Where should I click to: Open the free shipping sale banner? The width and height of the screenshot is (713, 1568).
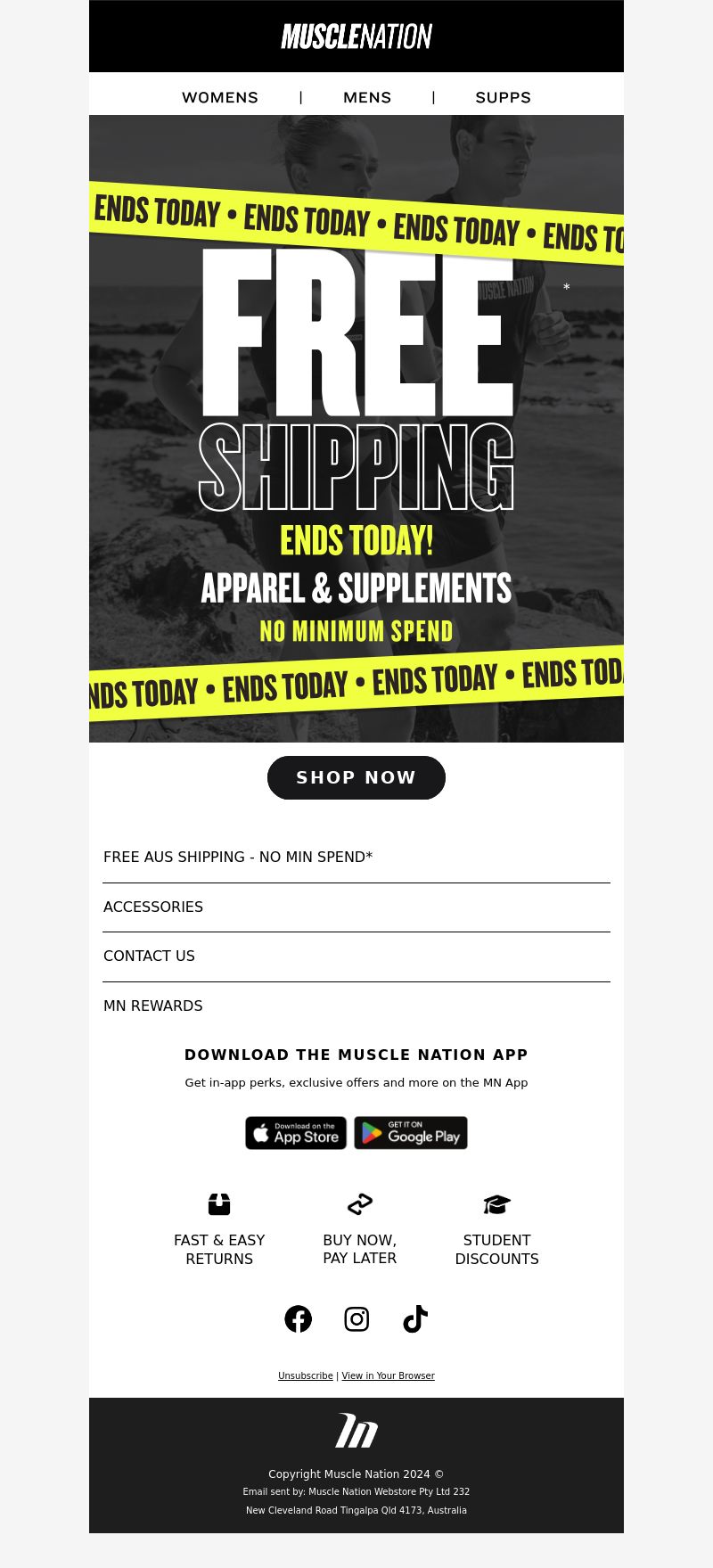(x=356, y=428)
